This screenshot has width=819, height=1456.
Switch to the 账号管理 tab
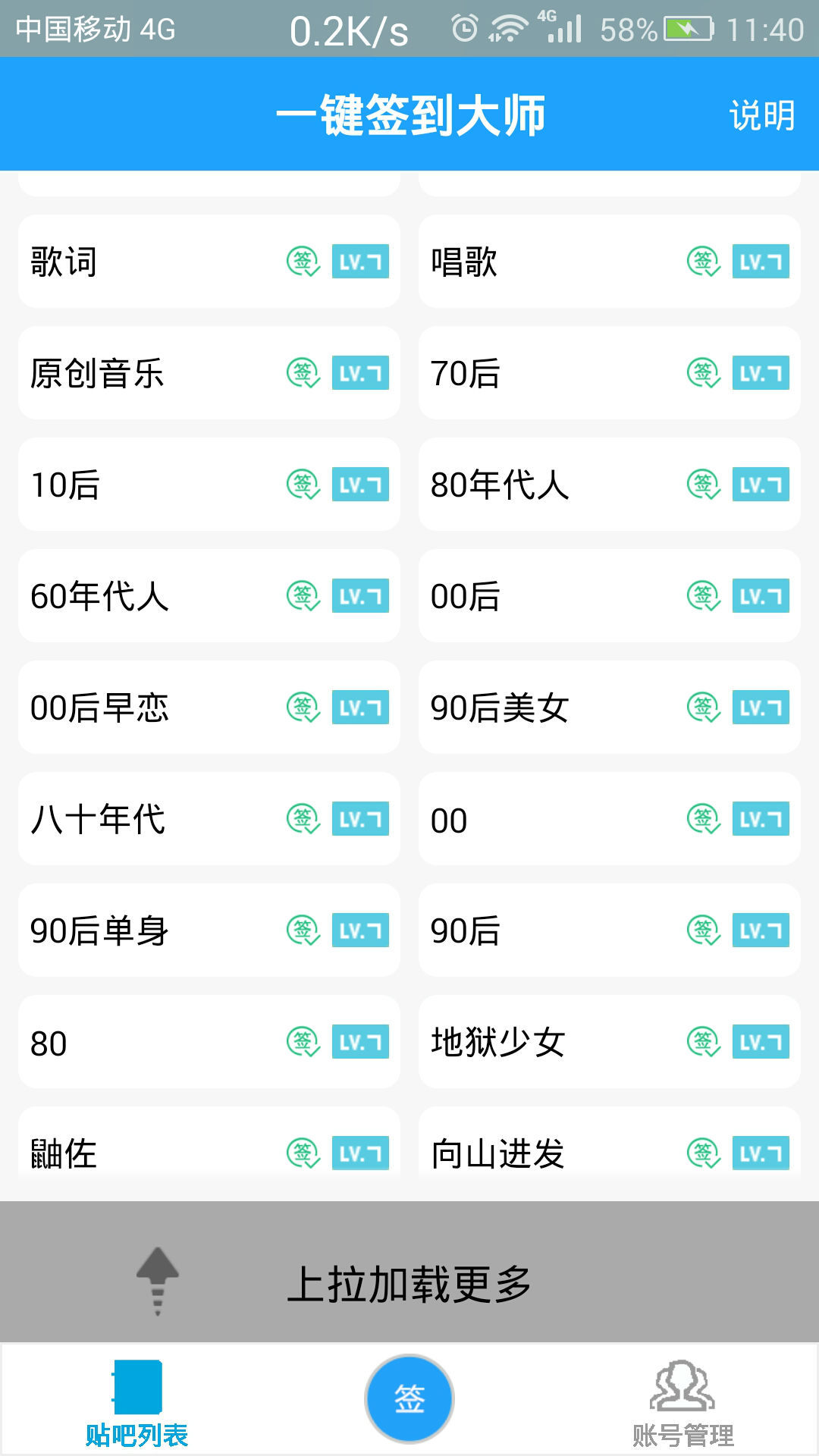pos(682,1403)
